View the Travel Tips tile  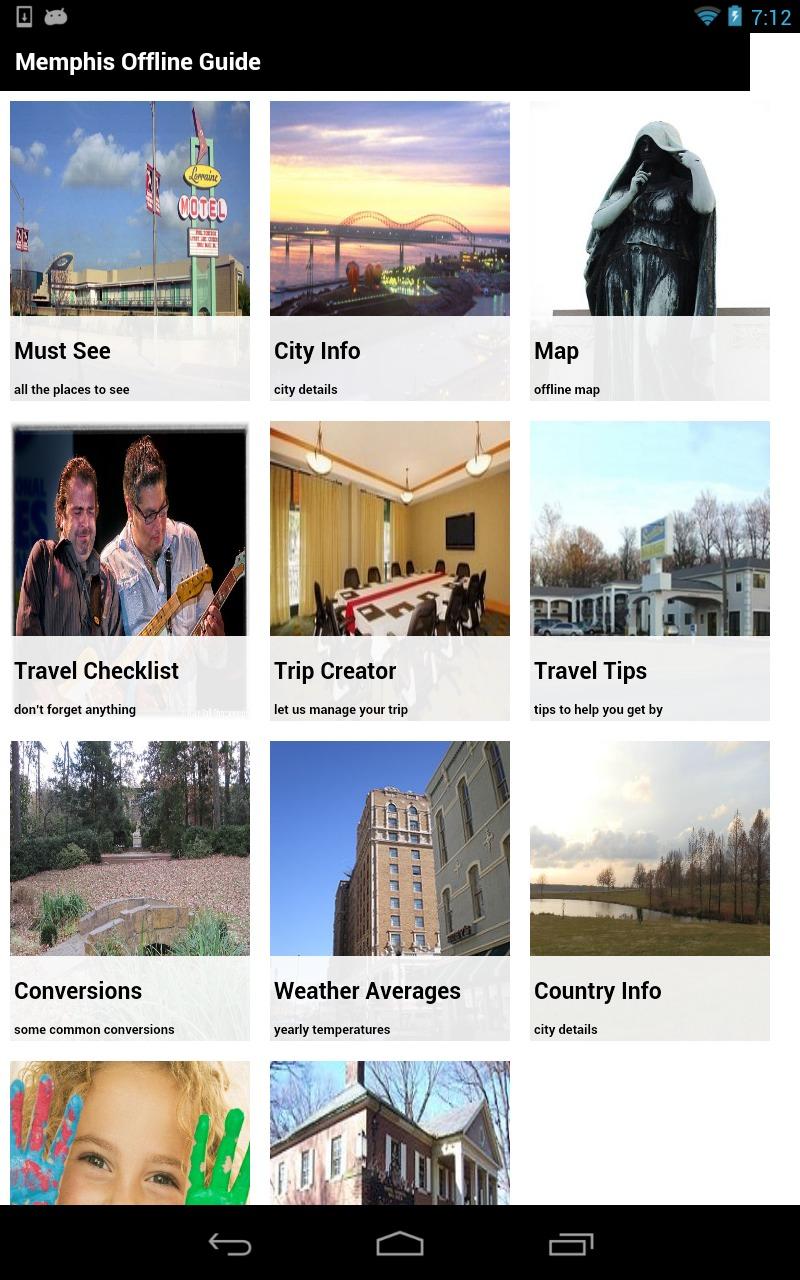tap(650, 570)
